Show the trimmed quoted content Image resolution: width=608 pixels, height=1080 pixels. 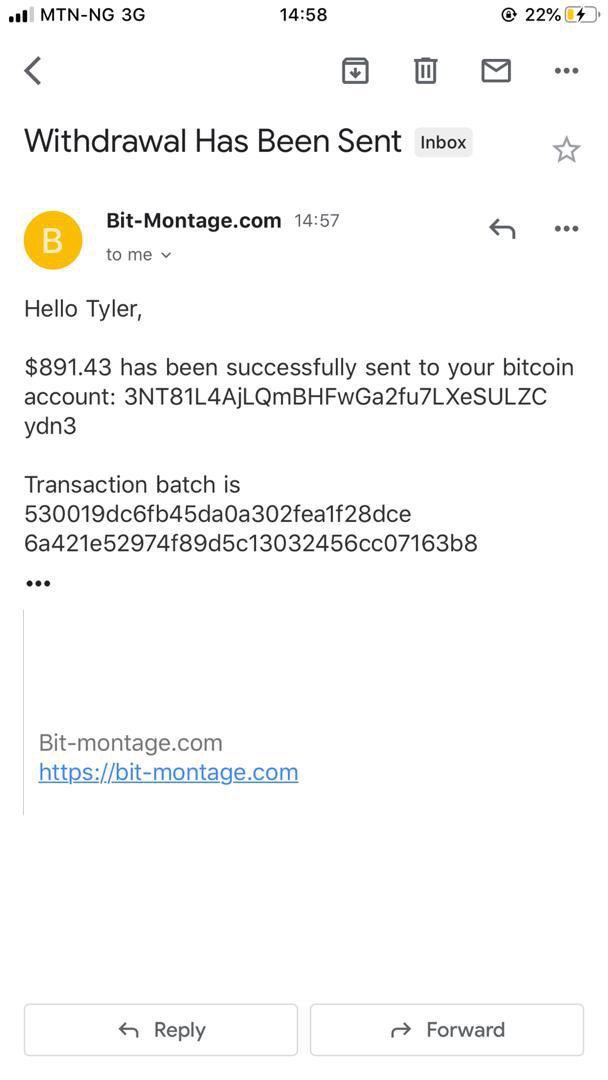tap(37, 583)
